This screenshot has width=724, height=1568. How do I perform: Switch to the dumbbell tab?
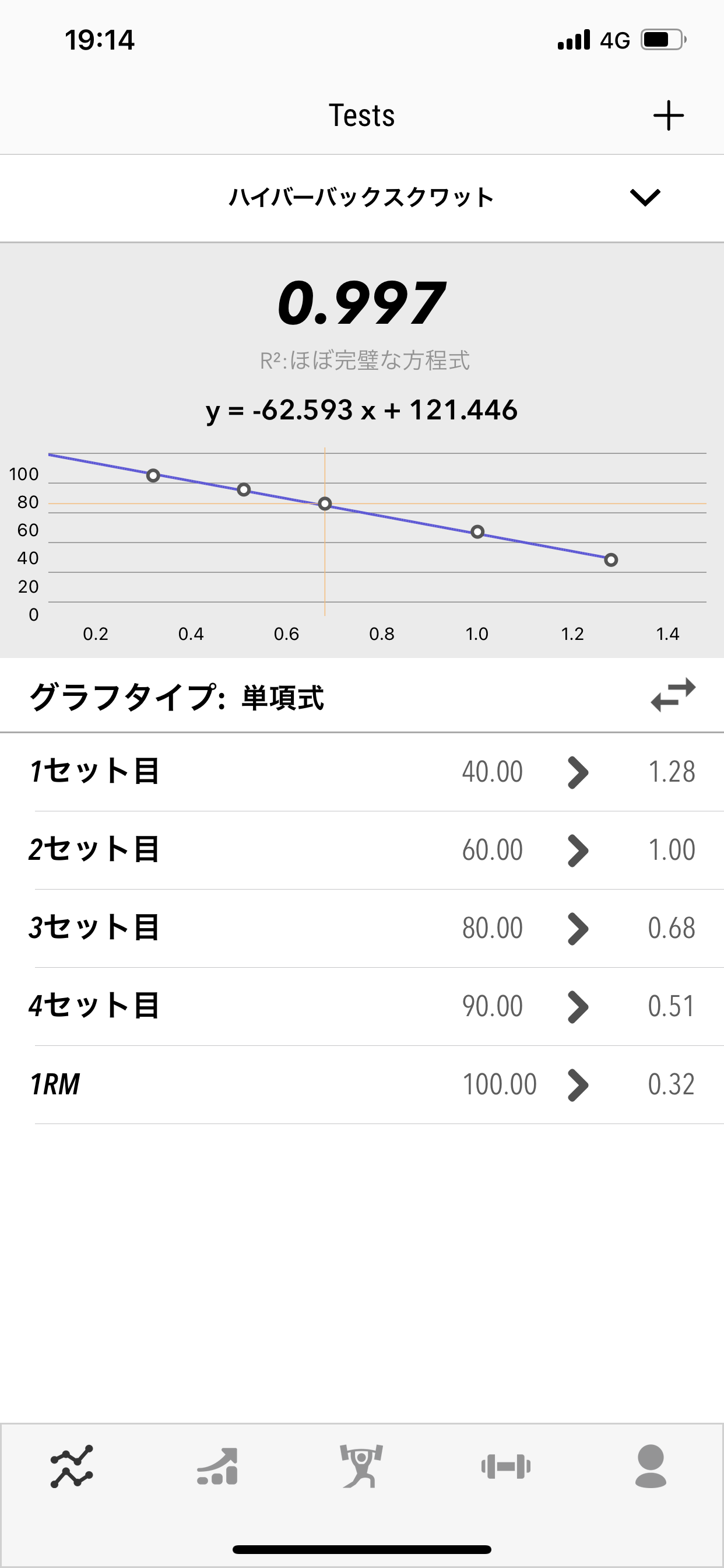click(505, 1466)
